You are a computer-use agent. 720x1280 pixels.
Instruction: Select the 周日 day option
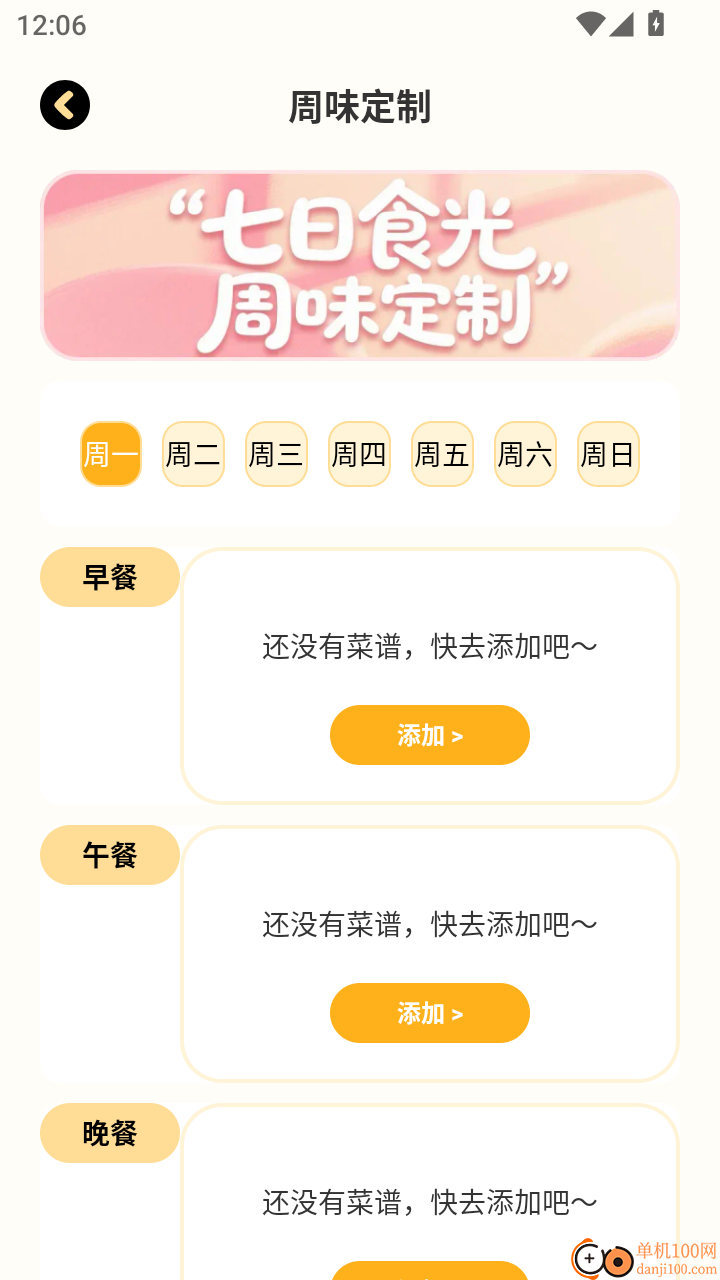pyautogui.click(x=608, y=454)
